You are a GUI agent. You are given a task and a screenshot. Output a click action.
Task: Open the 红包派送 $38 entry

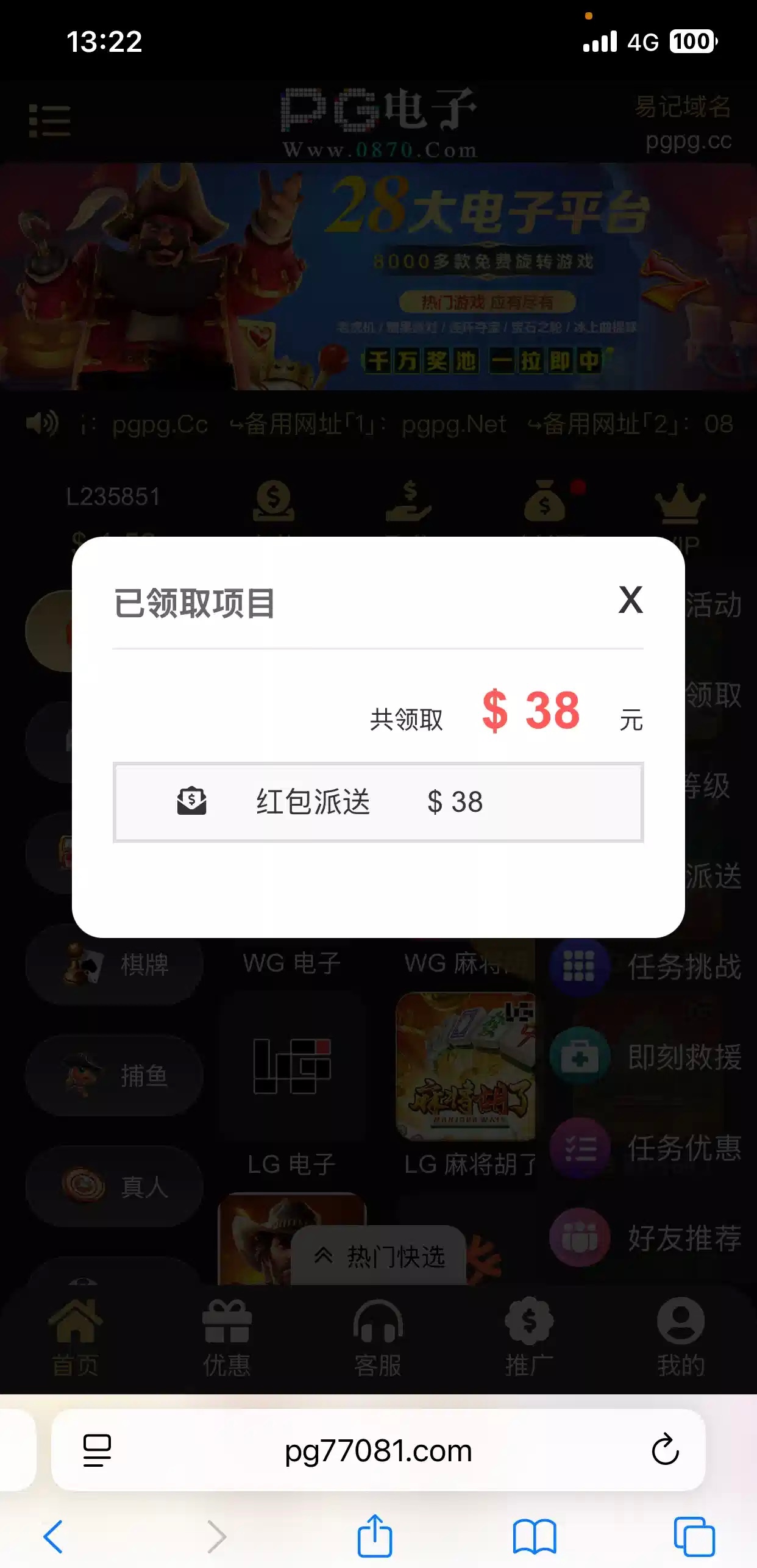click(x=378, y=802)
